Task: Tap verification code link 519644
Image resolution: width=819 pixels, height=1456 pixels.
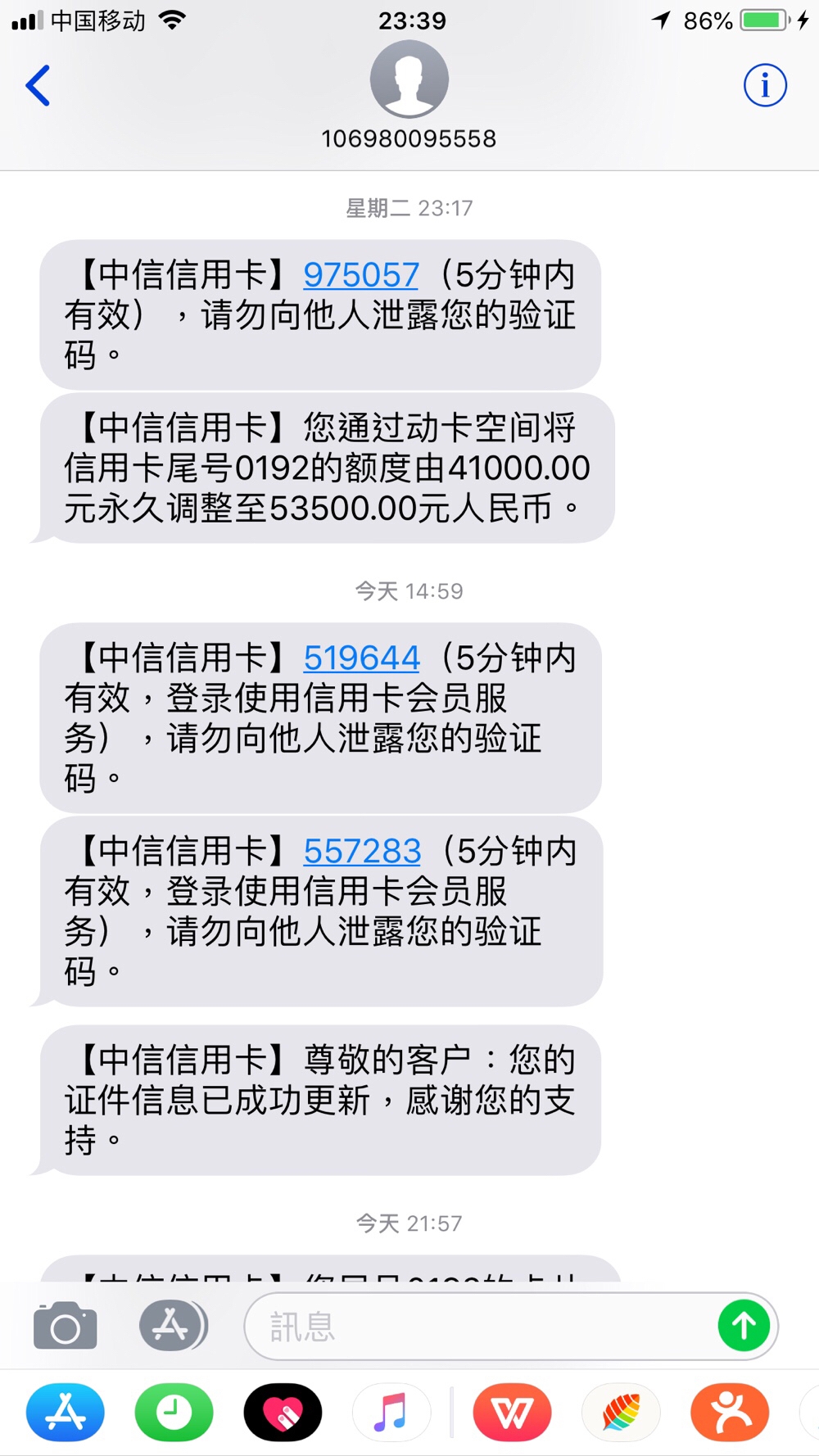Action: (x=361, y=657)
